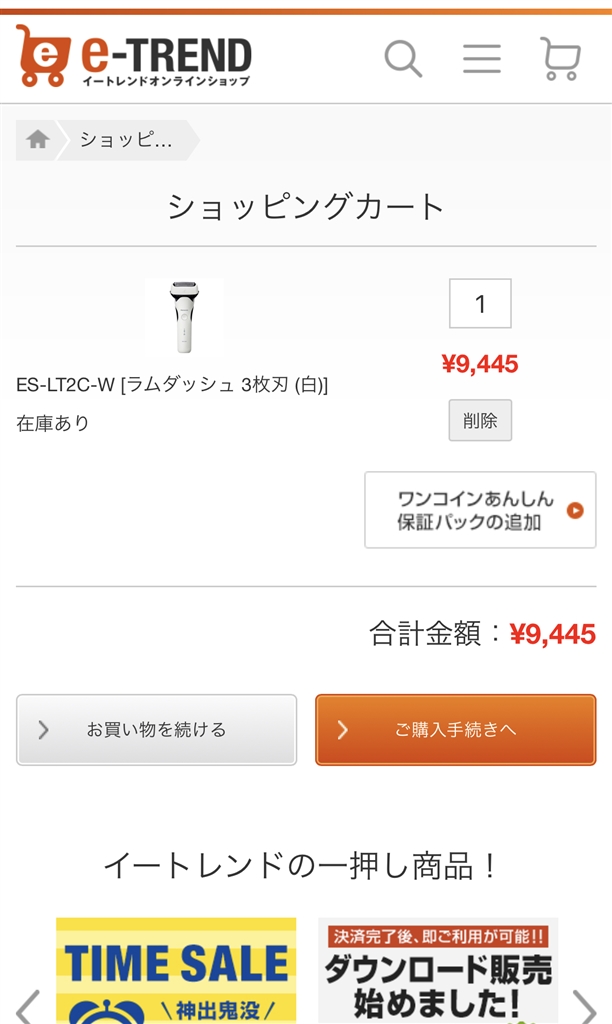
Task: Open the TIME SALE banner
Action: pyautogui.click(x=176, y=970)
